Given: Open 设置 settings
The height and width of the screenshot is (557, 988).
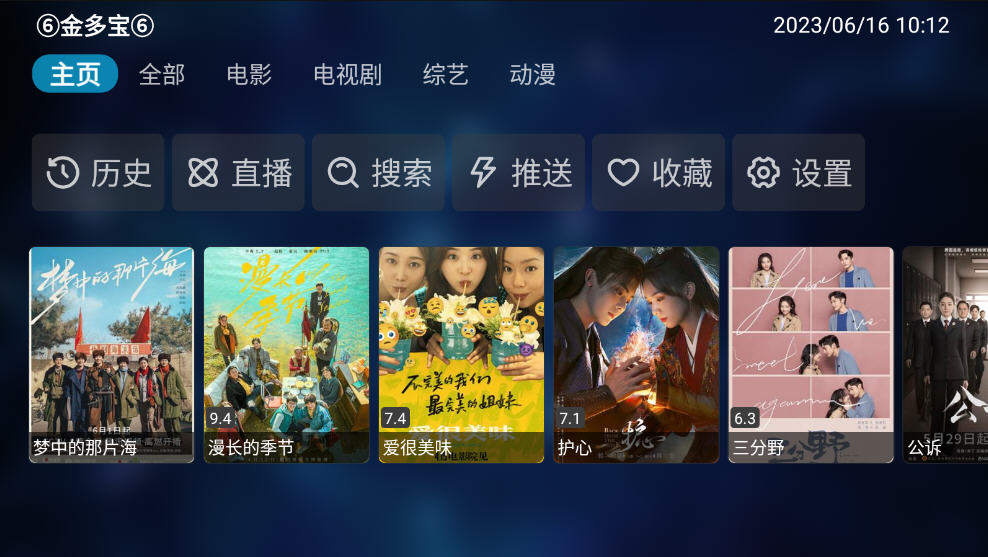Looking at the screenshot, I should [x=798, y=173].
